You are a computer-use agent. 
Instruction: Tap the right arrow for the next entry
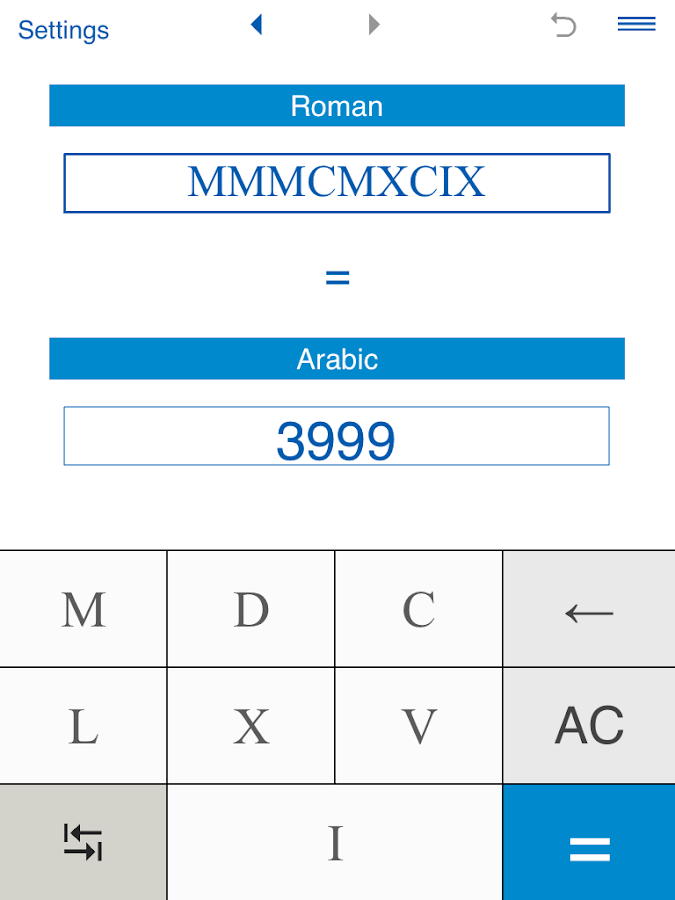point(374,24)
